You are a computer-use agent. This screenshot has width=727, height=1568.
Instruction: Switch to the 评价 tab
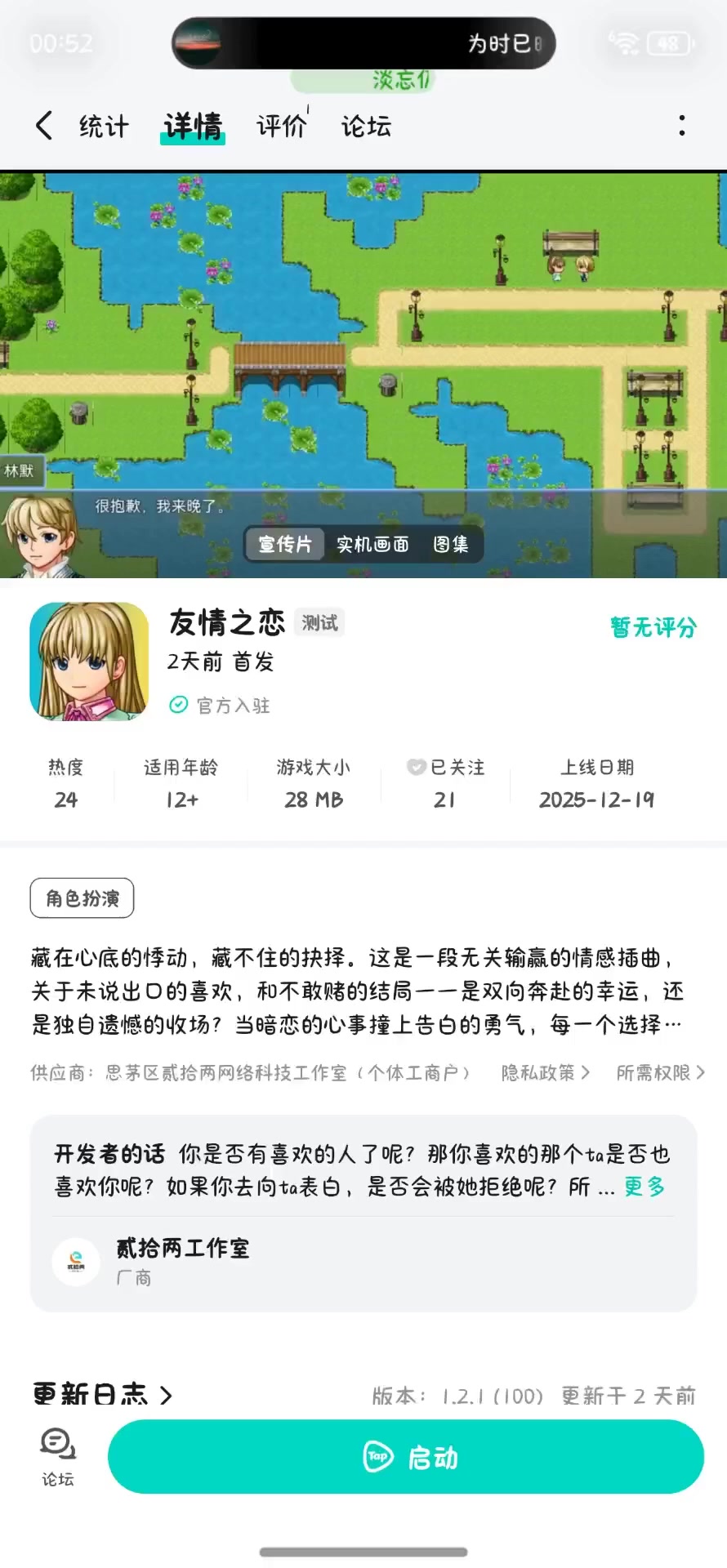(281, 127)
